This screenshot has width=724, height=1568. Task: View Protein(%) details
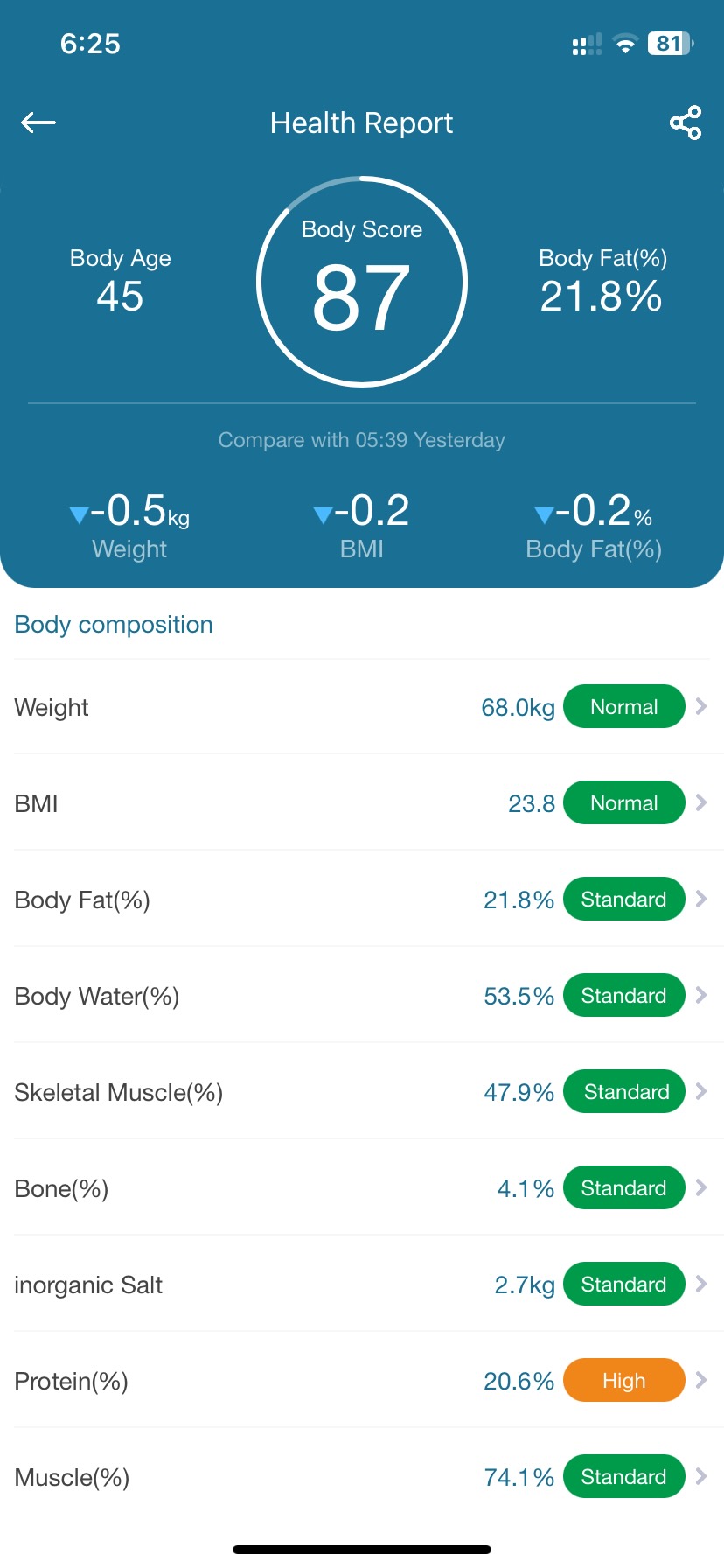362,1381
